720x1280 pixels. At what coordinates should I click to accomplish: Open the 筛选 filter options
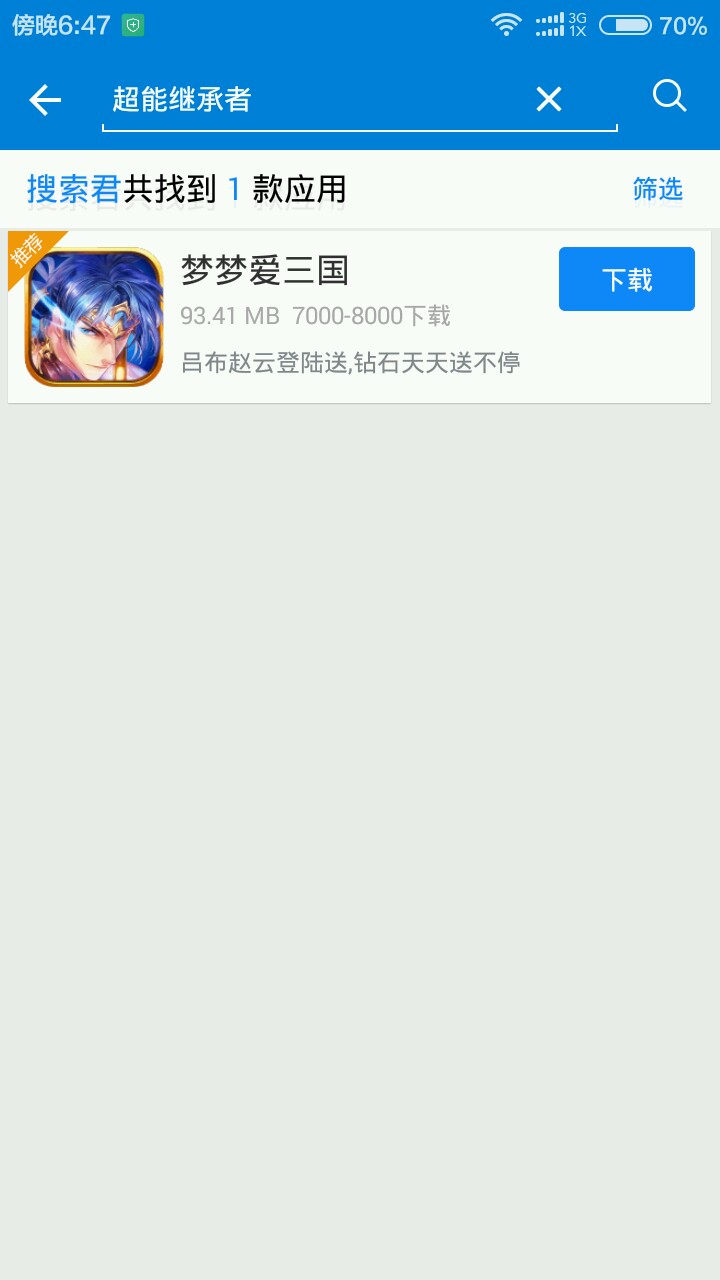(x=657, y=189)
